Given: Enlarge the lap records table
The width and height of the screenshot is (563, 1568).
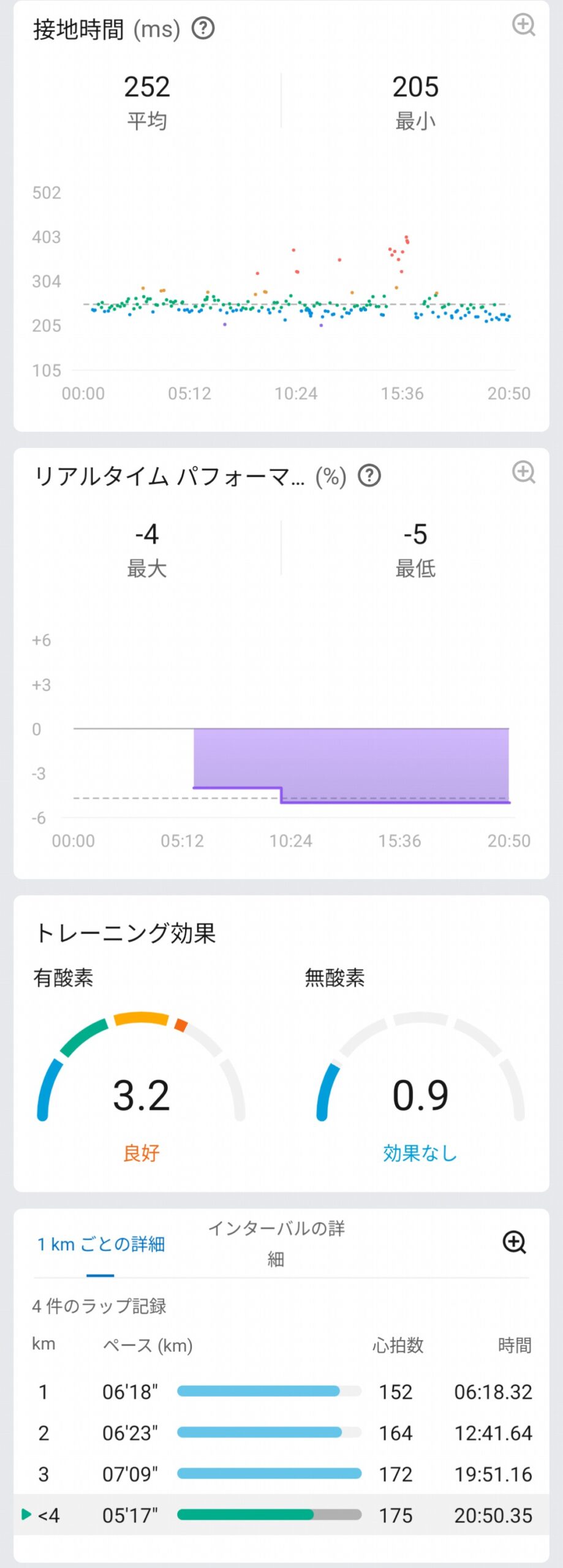Looking at the screenshot, I should point(514,1243).
